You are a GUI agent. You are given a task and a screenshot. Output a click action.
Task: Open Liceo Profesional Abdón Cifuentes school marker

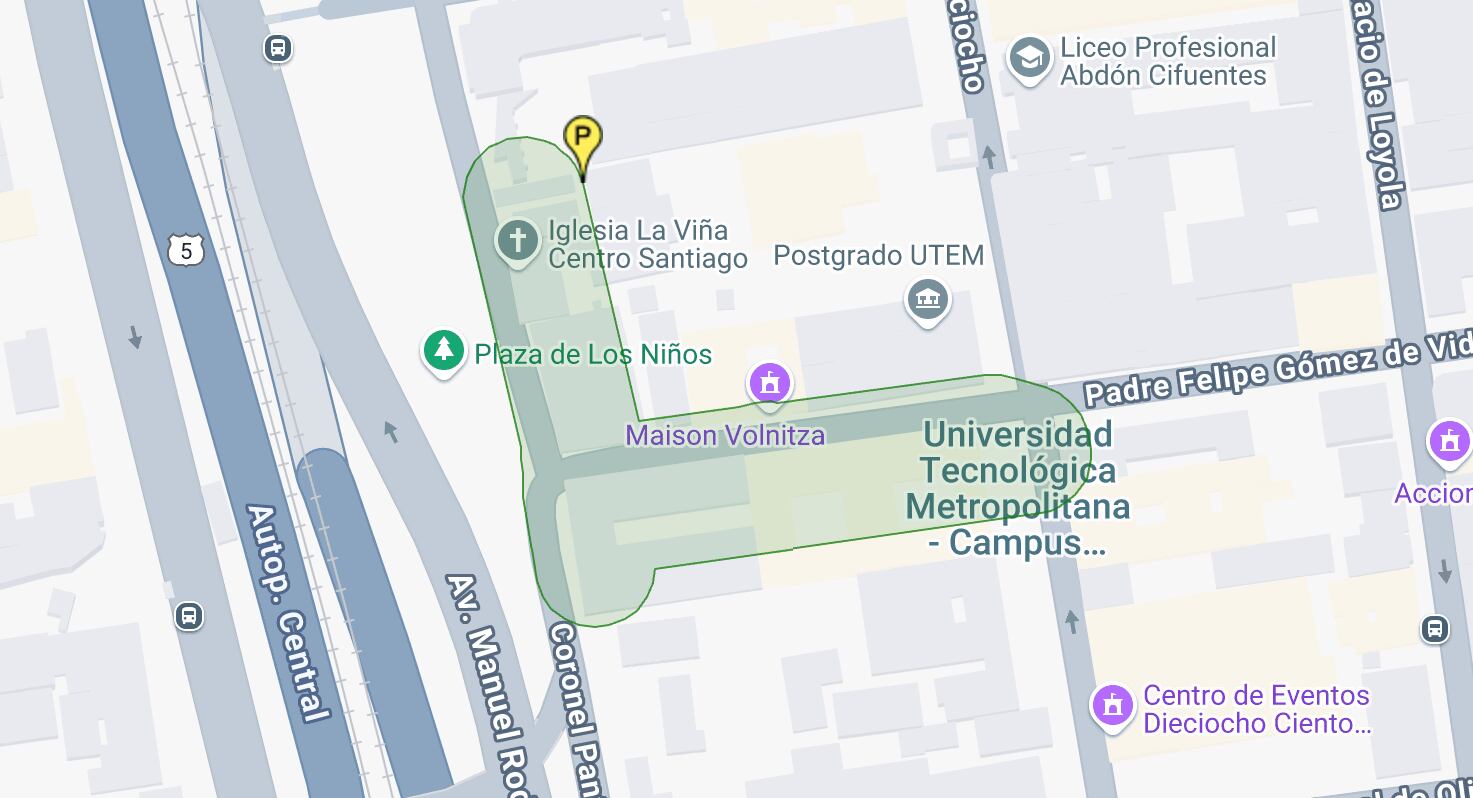click(1028, 58)
